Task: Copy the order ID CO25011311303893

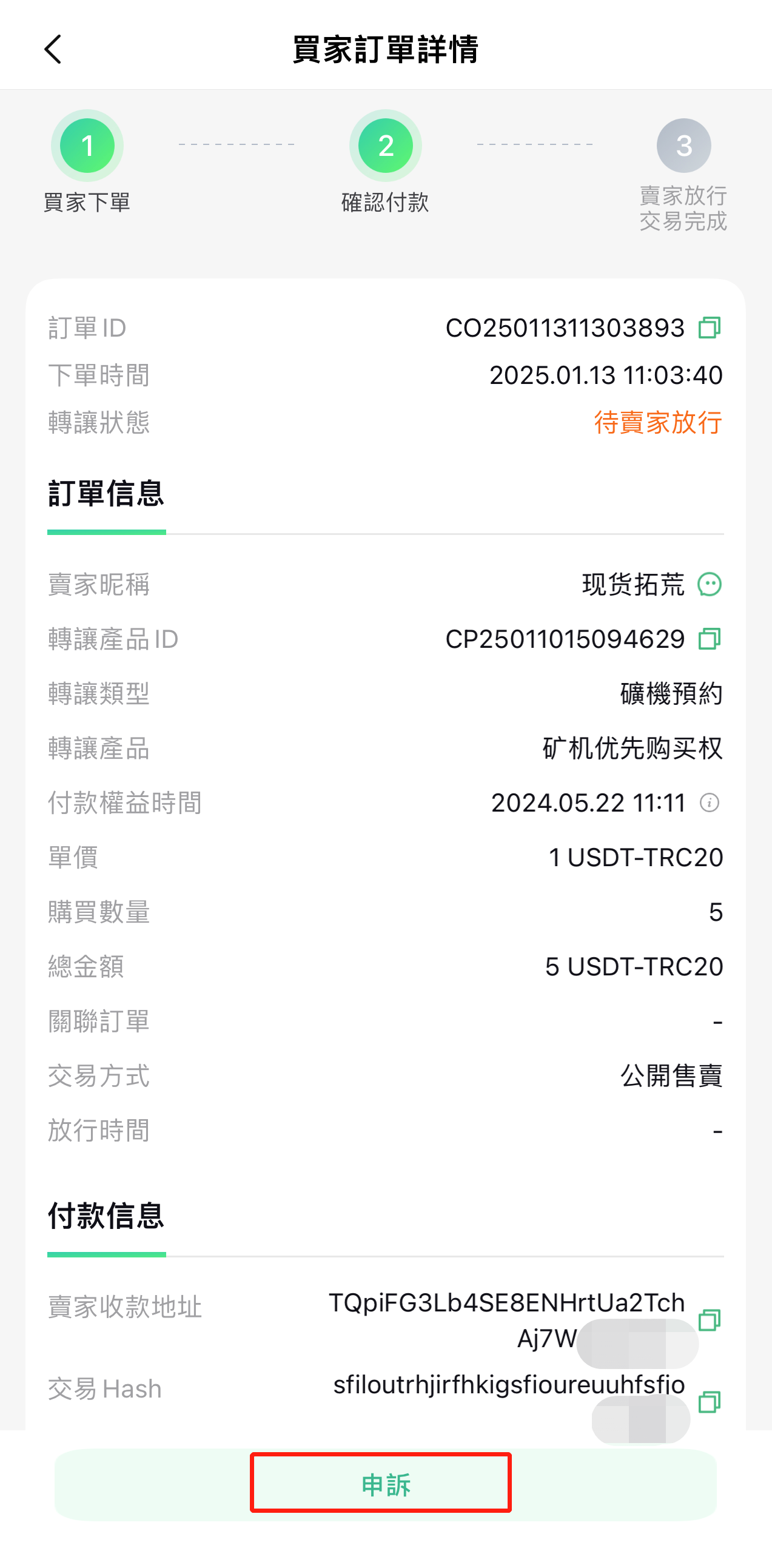Action: [710, 328]
